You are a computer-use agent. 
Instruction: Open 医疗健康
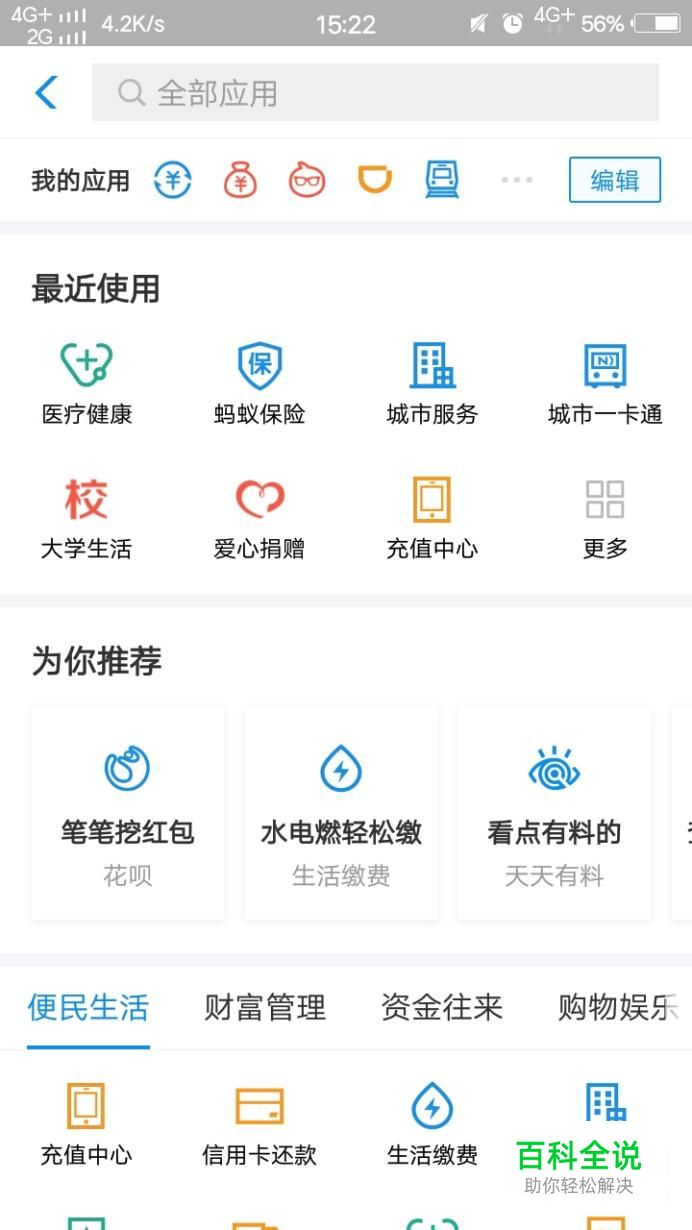click(87, 384)
